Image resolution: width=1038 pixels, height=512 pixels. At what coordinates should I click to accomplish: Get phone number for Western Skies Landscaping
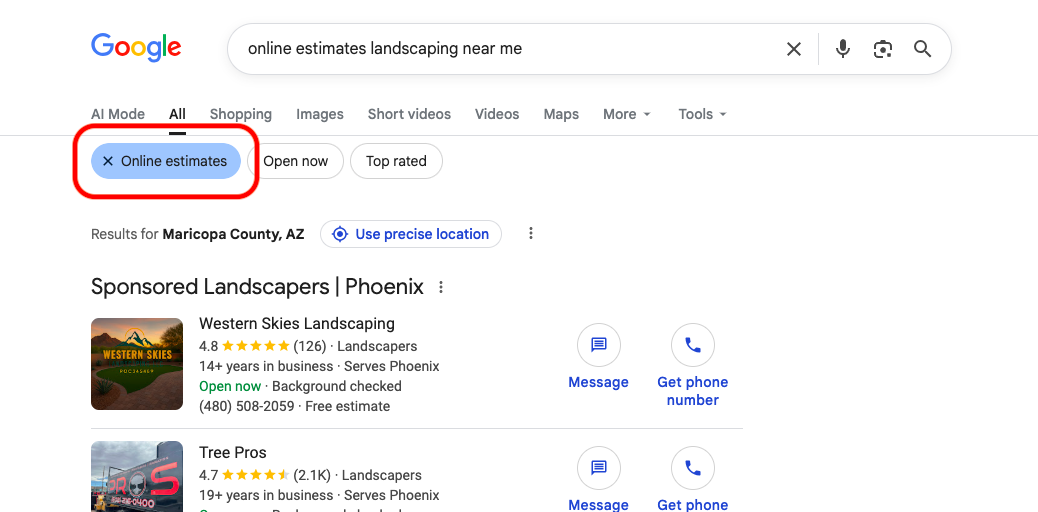click(692, 366)
